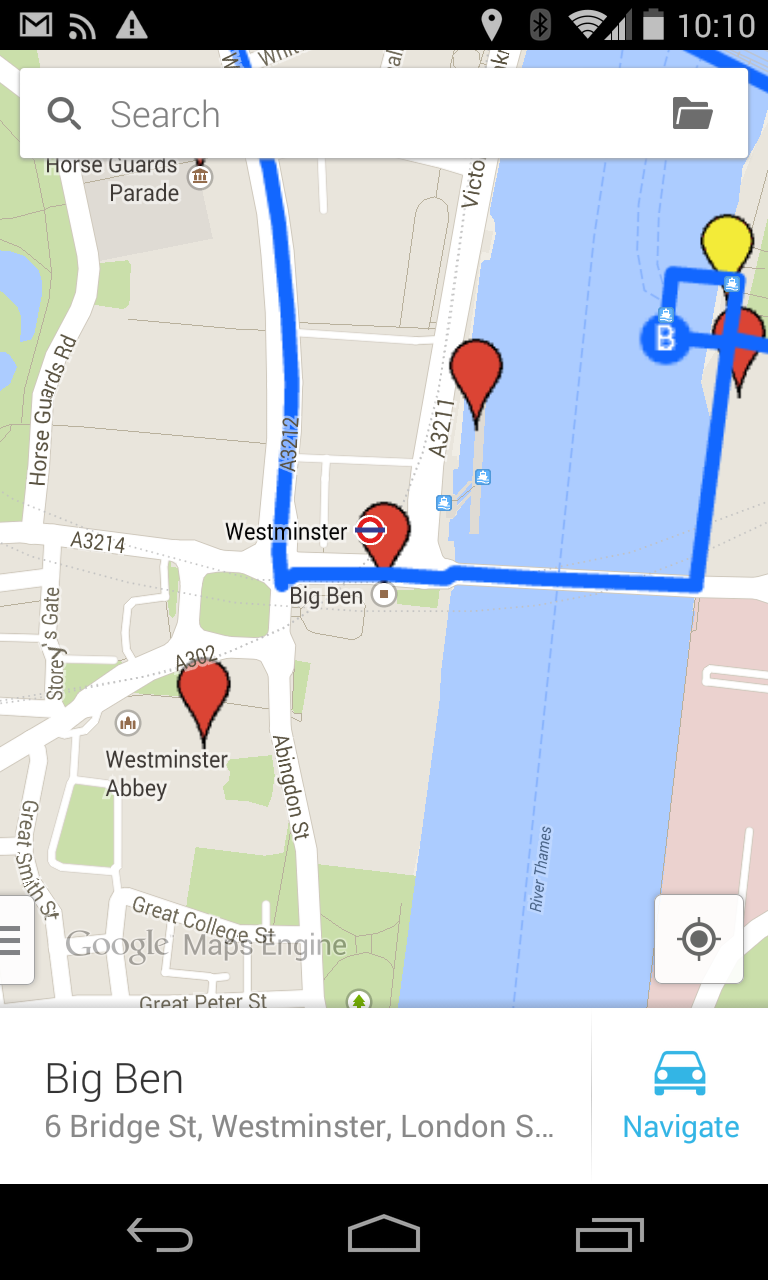Tap the blue B route marker
This screenshot has height=1280, width=768.
(x=663, y=339)
